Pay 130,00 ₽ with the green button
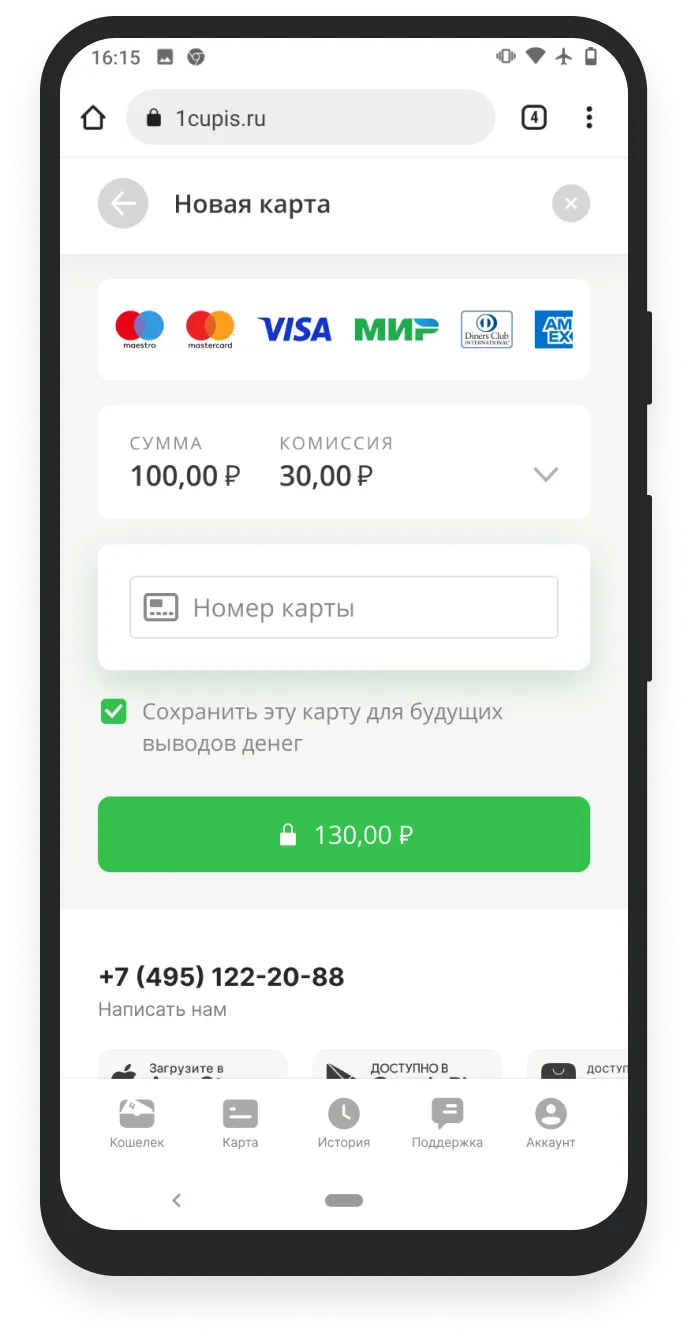 tap(343, 834)
